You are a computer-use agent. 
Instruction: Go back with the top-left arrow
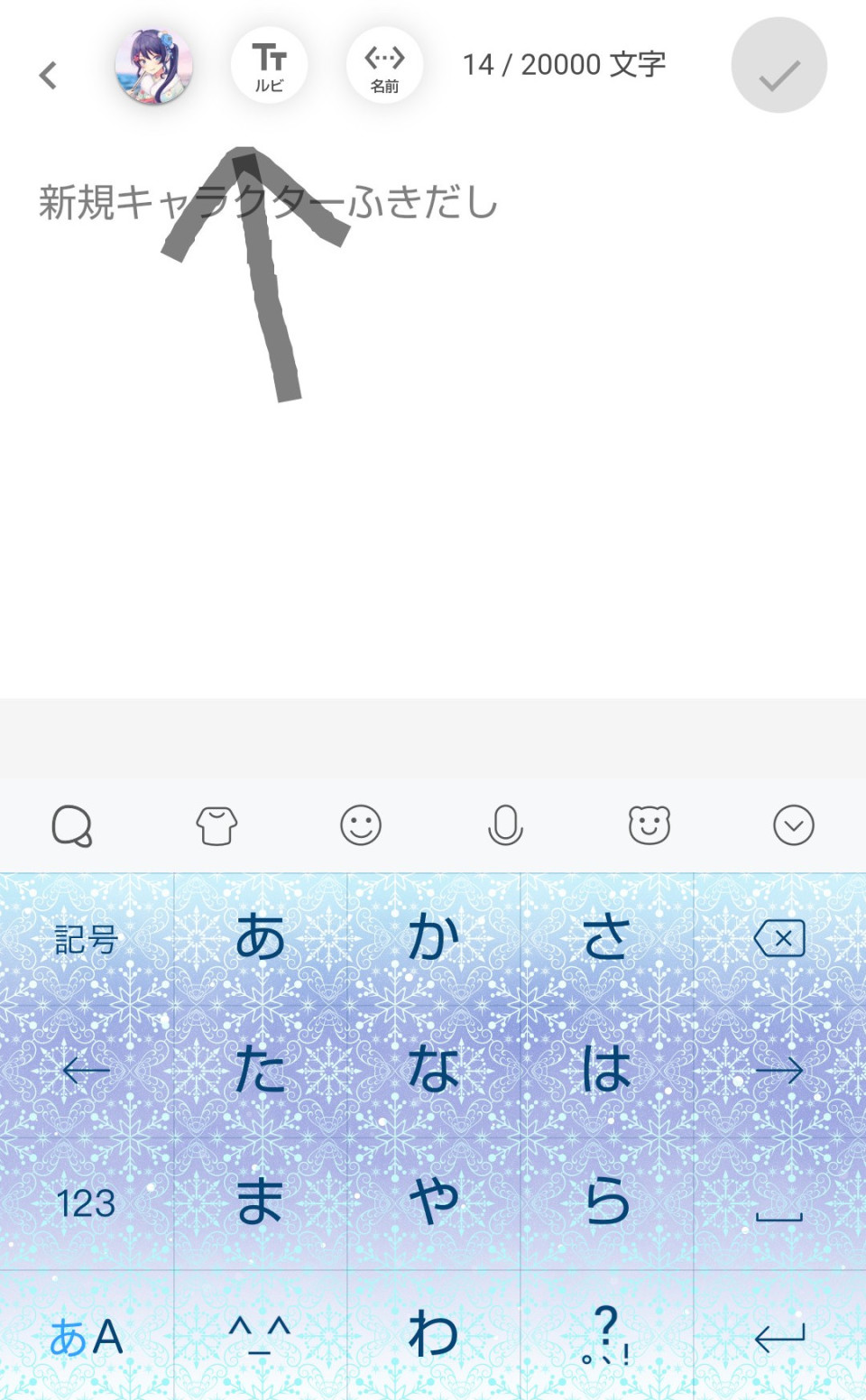click(49, 75)
